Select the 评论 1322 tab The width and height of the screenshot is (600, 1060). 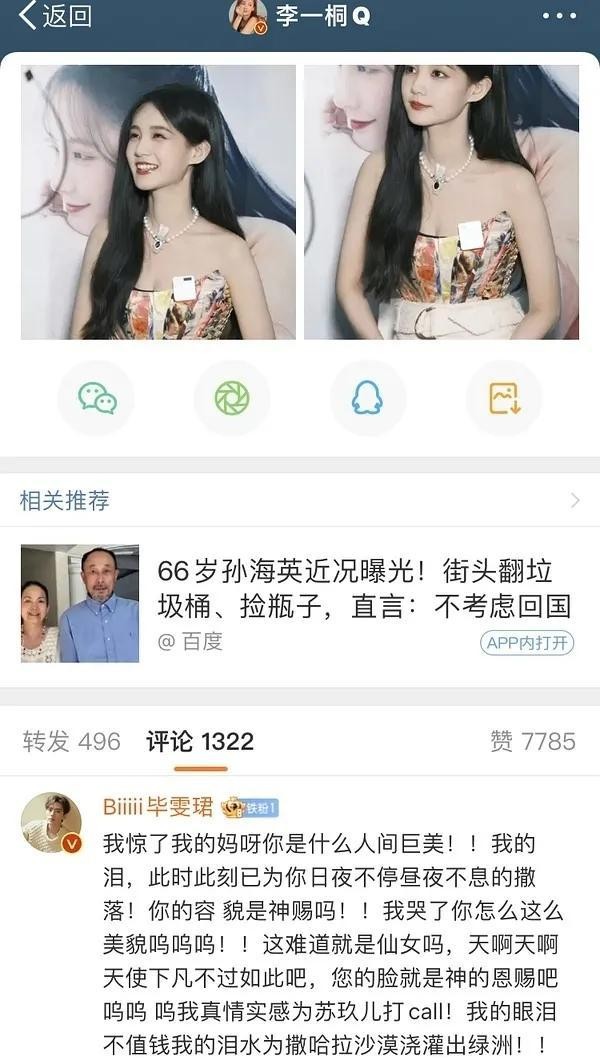(200, 741)
